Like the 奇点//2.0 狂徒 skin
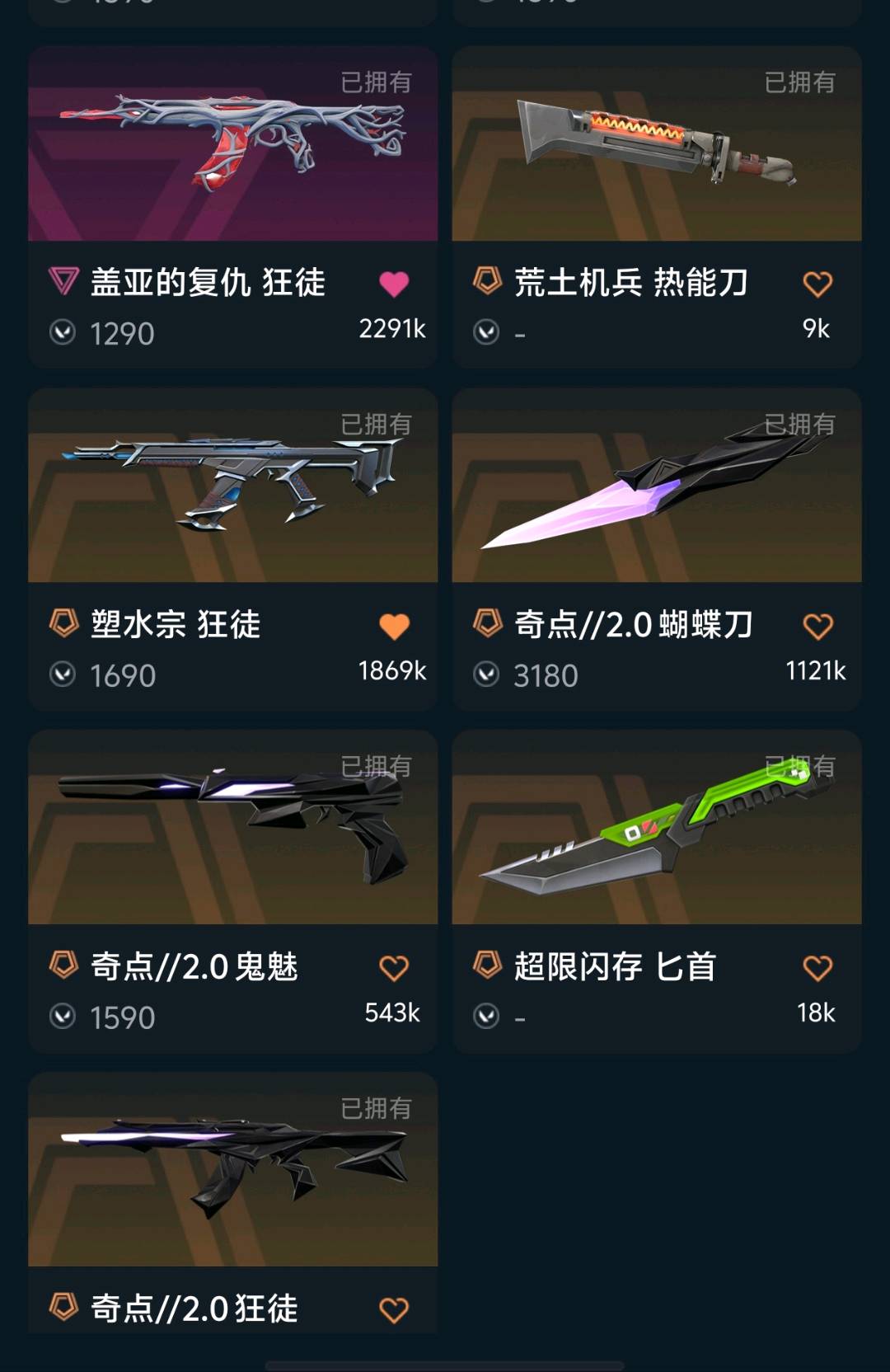The image size is (890, 1372). click(394, 1309)
